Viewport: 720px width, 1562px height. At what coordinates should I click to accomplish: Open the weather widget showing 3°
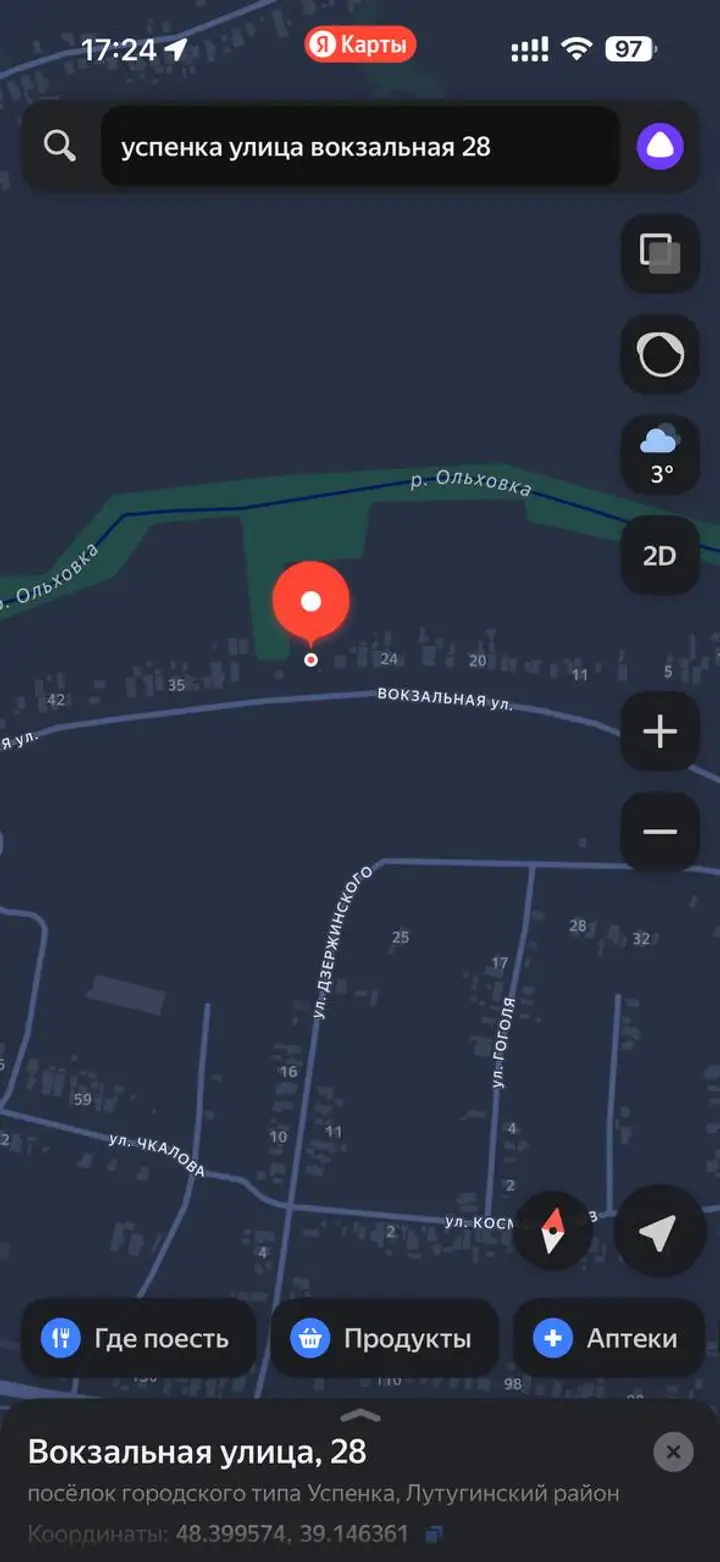coord(660,455)
